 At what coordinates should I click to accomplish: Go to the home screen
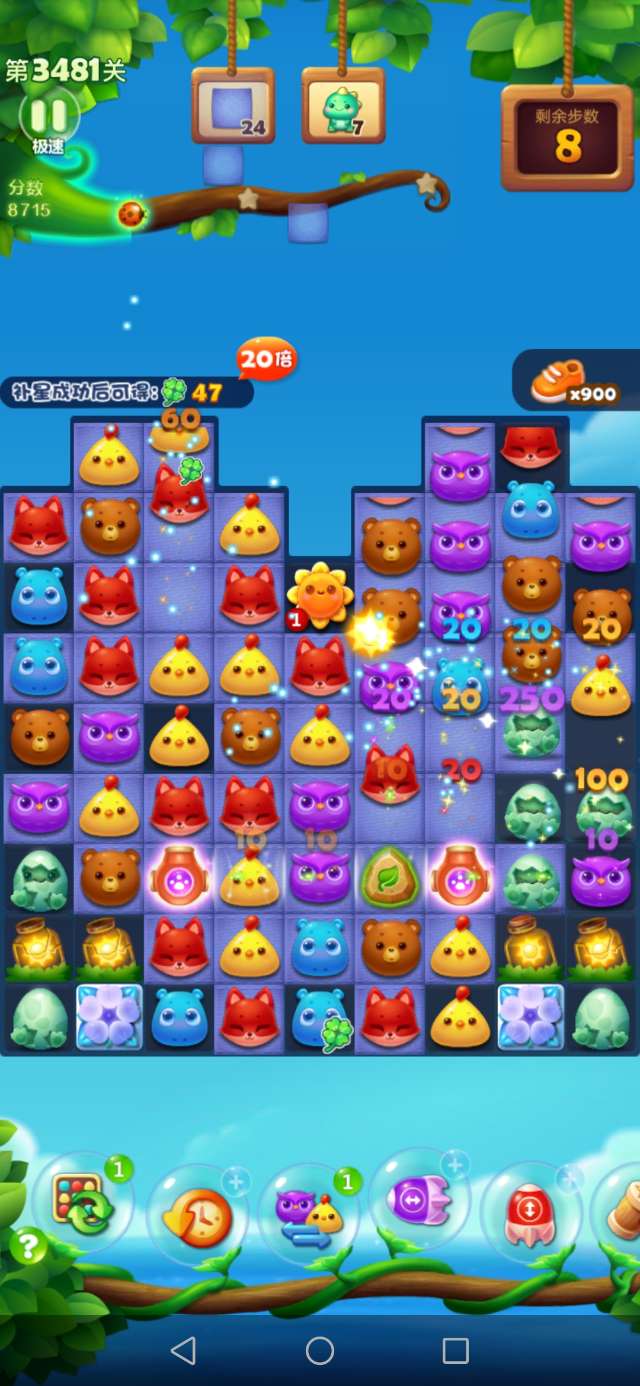coord(320,1351)
